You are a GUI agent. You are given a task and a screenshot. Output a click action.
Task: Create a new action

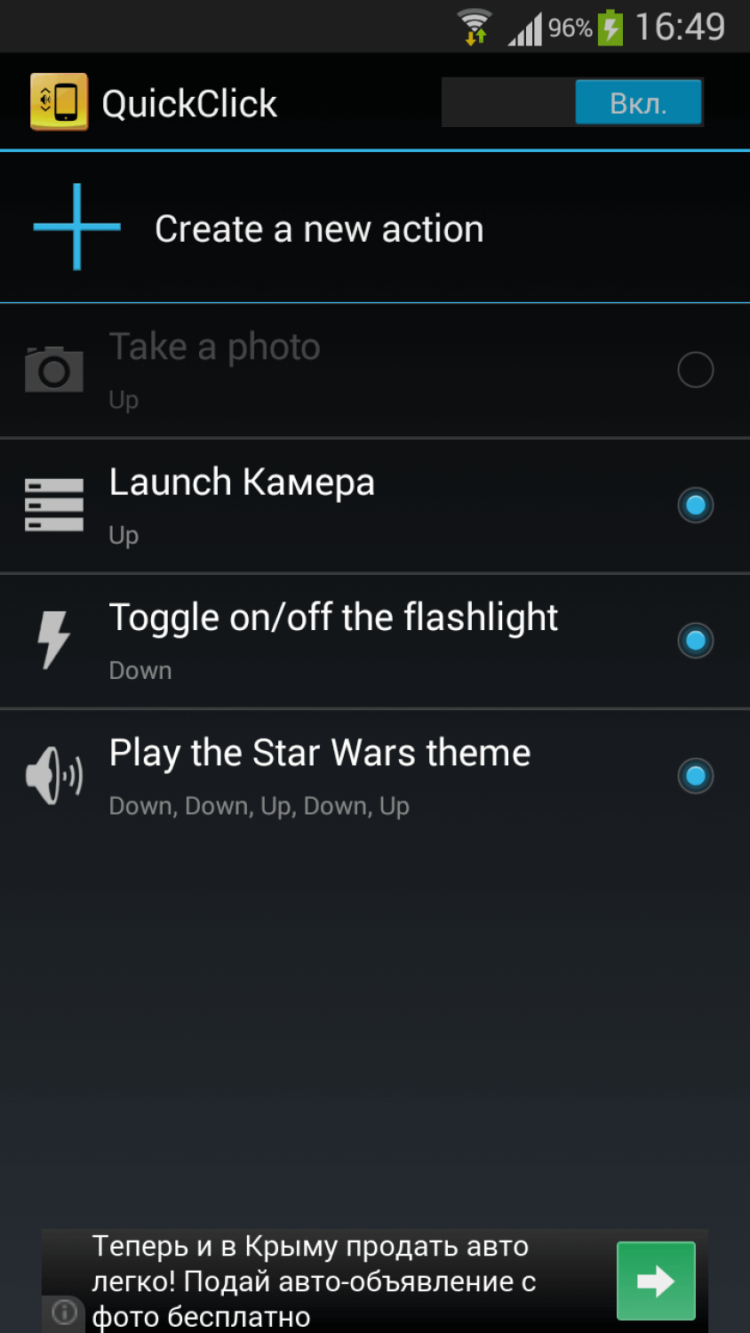(x=318, y=229)
